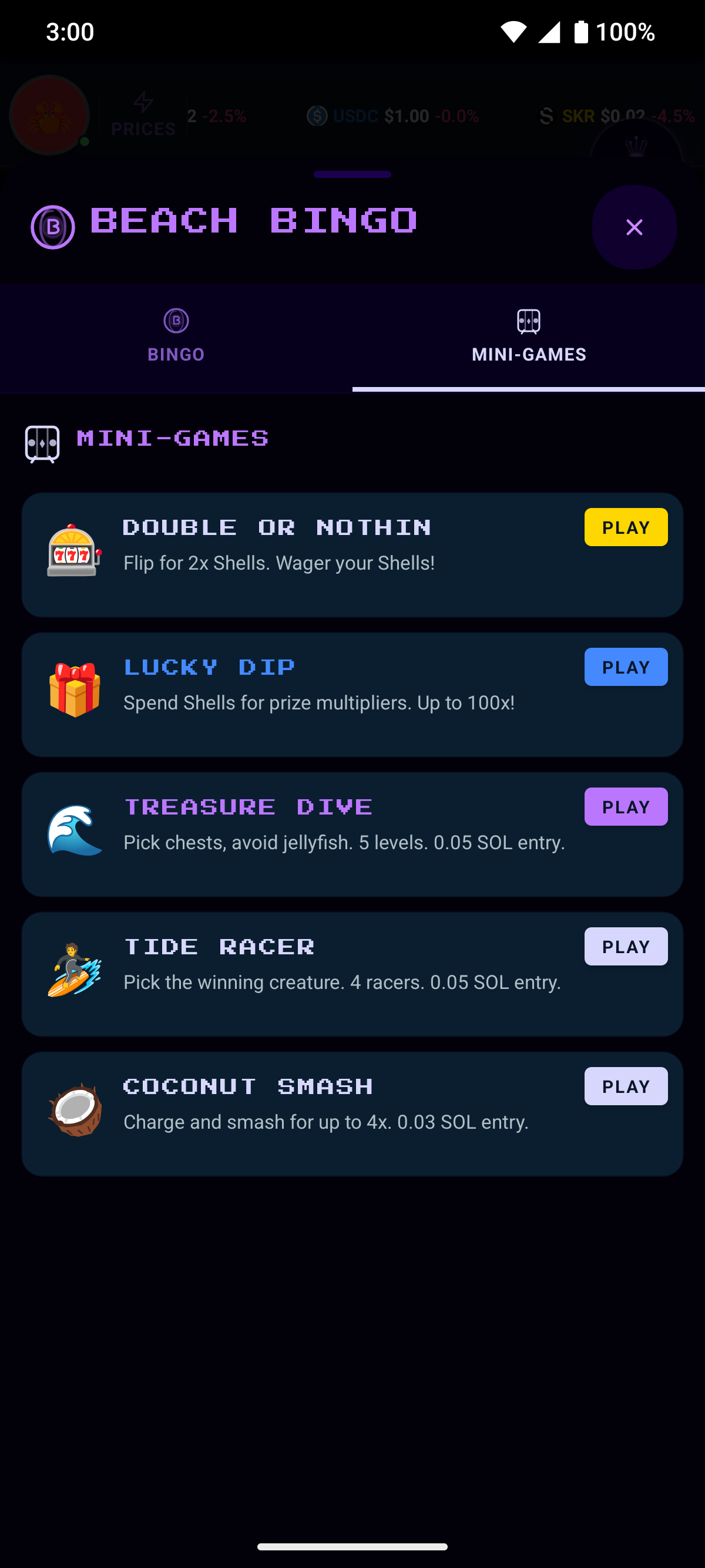Close the Beach Bingo panel
The width and height of the screenshot is (705, 1568).
[634, 227]
